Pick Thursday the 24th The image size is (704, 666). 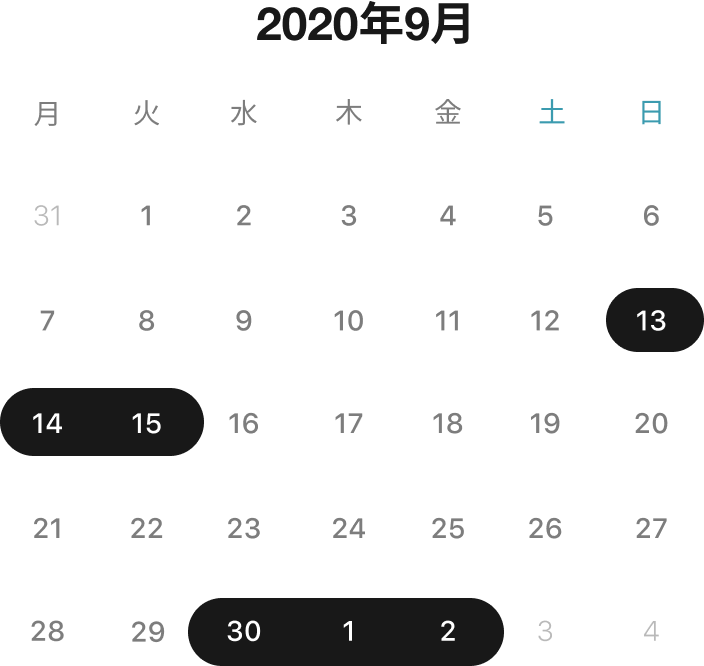click(x=348, y=527)
